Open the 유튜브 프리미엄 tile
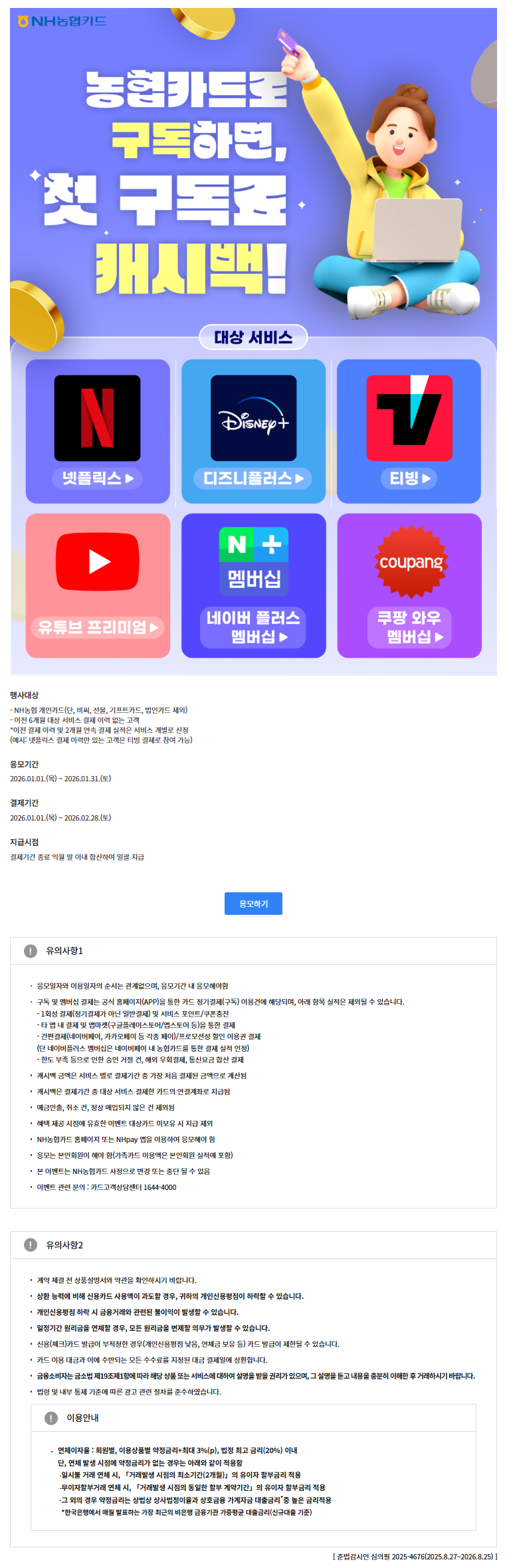The height and width of the screenshot is (1568, 505). tap(98, 585)
